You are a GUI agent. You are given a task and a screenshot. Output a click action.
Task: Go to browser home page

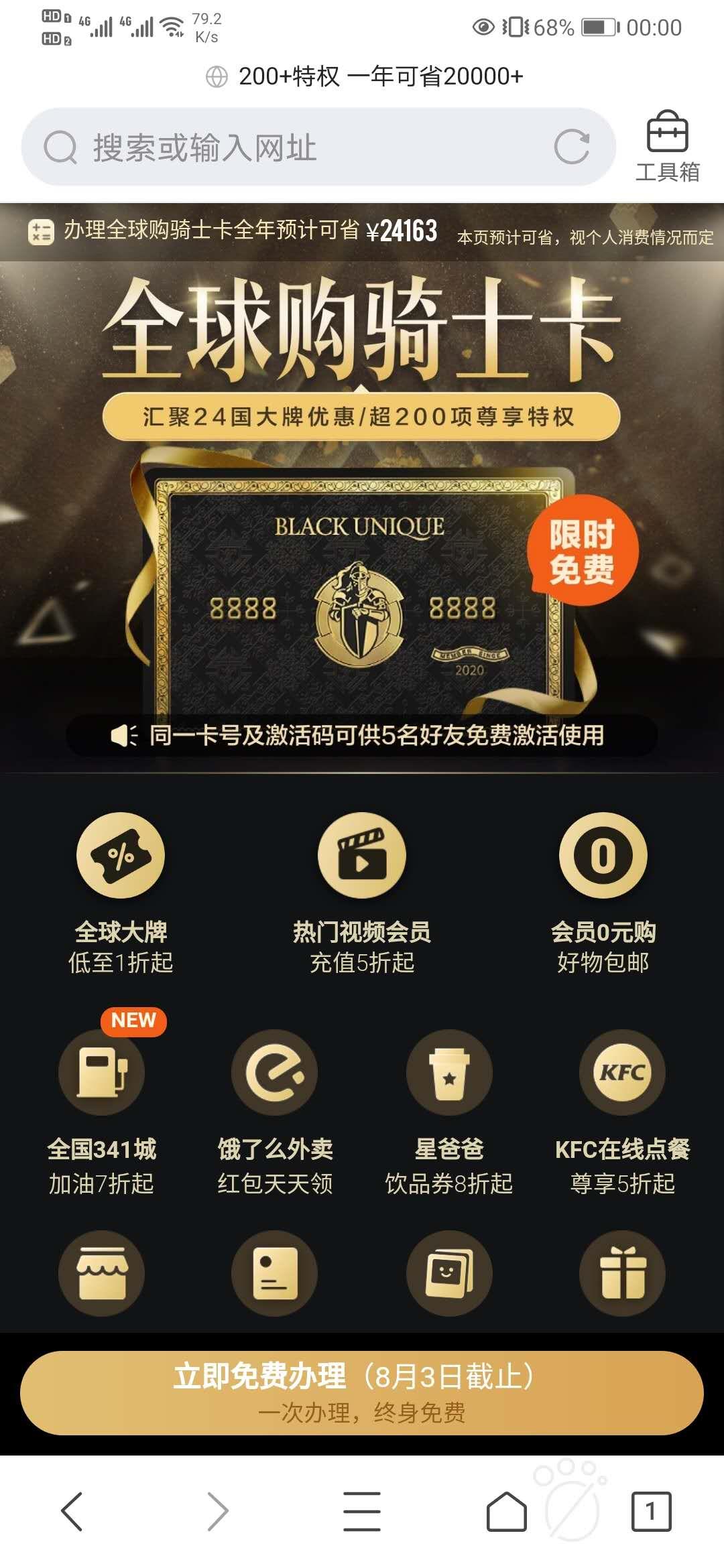pos(506,1512)
